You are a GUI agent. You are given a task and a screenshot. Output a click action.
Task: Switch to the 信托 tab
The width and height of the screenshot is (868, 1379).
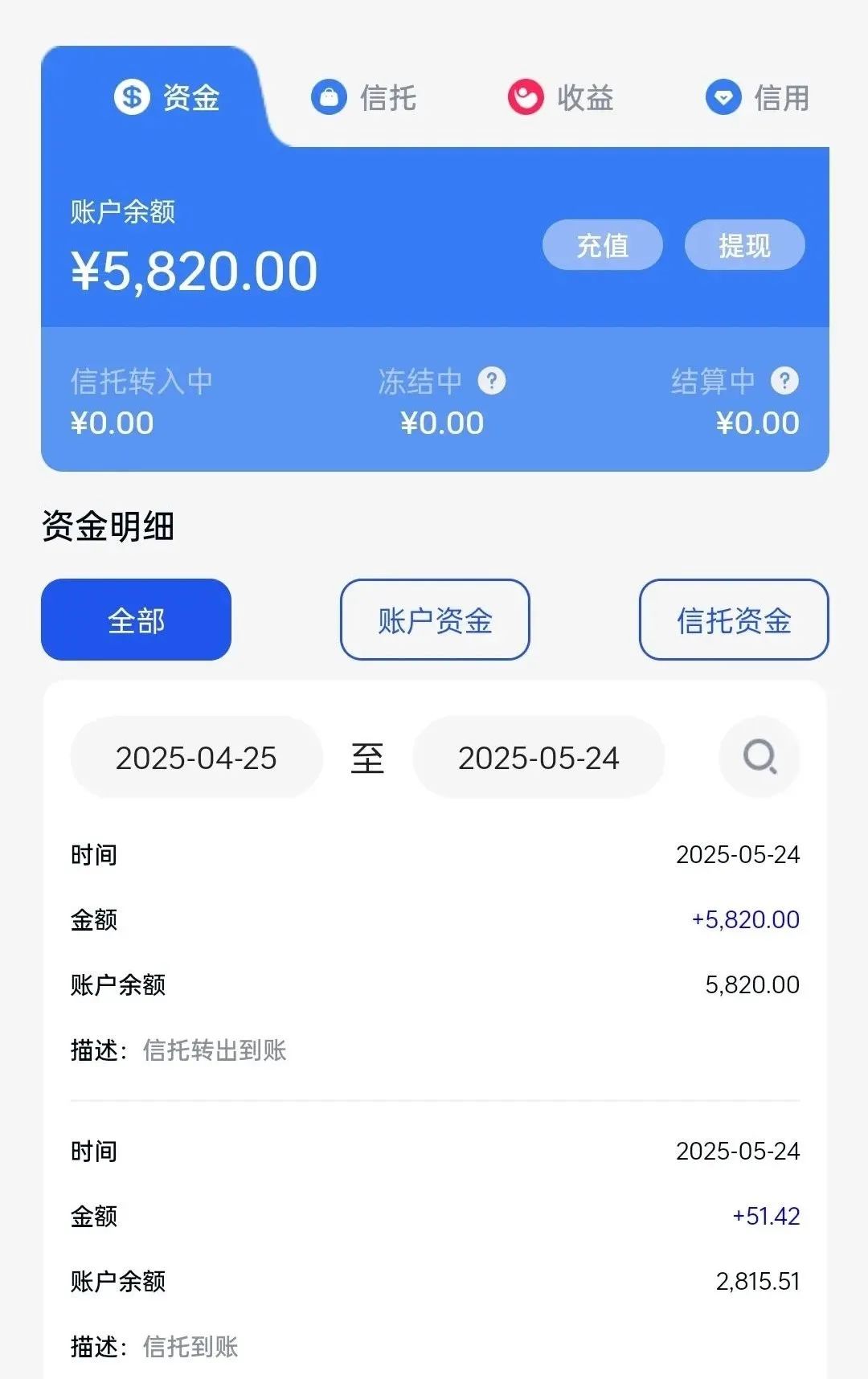363,97
